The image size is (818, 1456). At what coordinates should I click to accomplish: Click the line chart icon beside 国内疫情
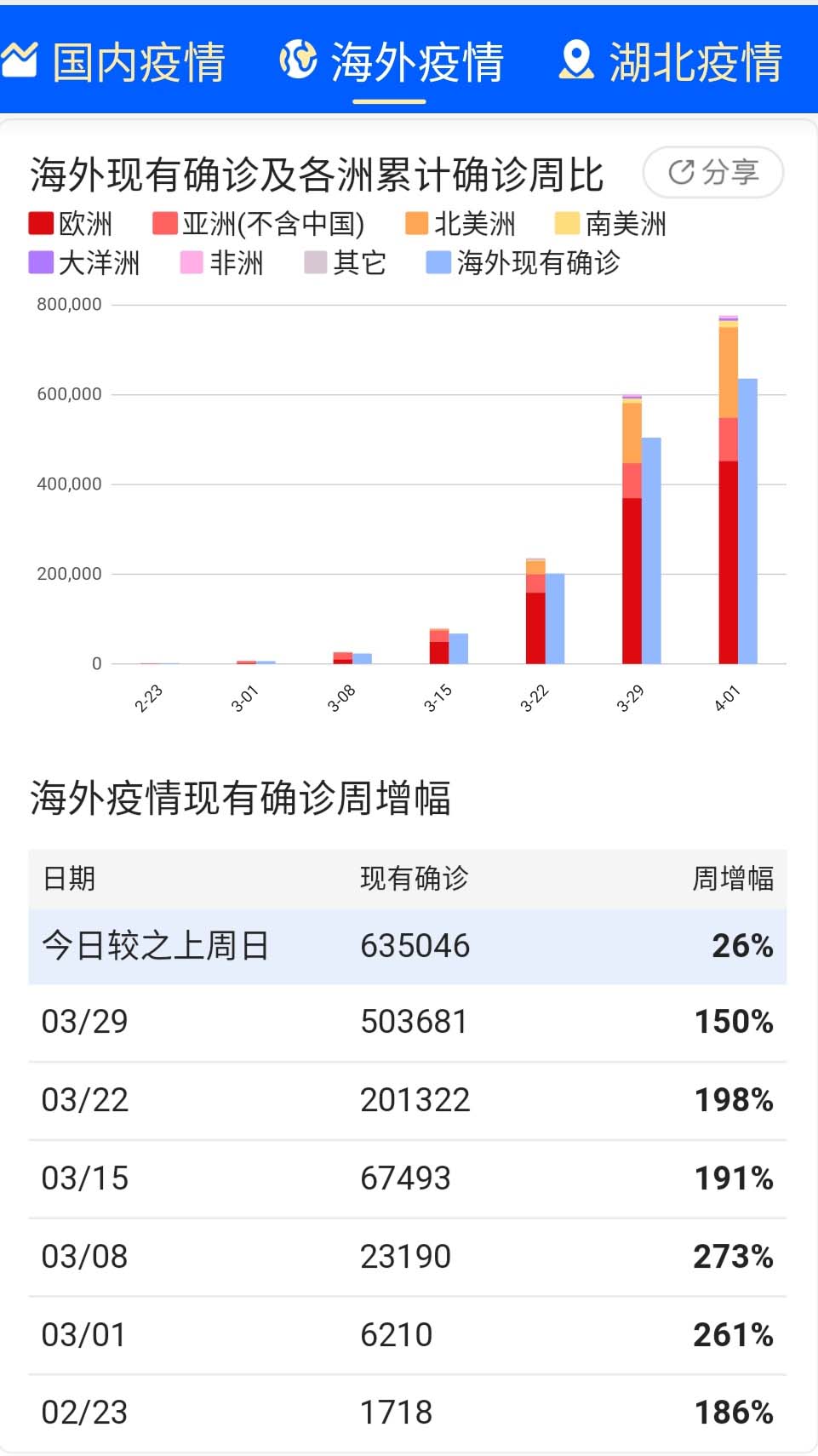(23, 59)
